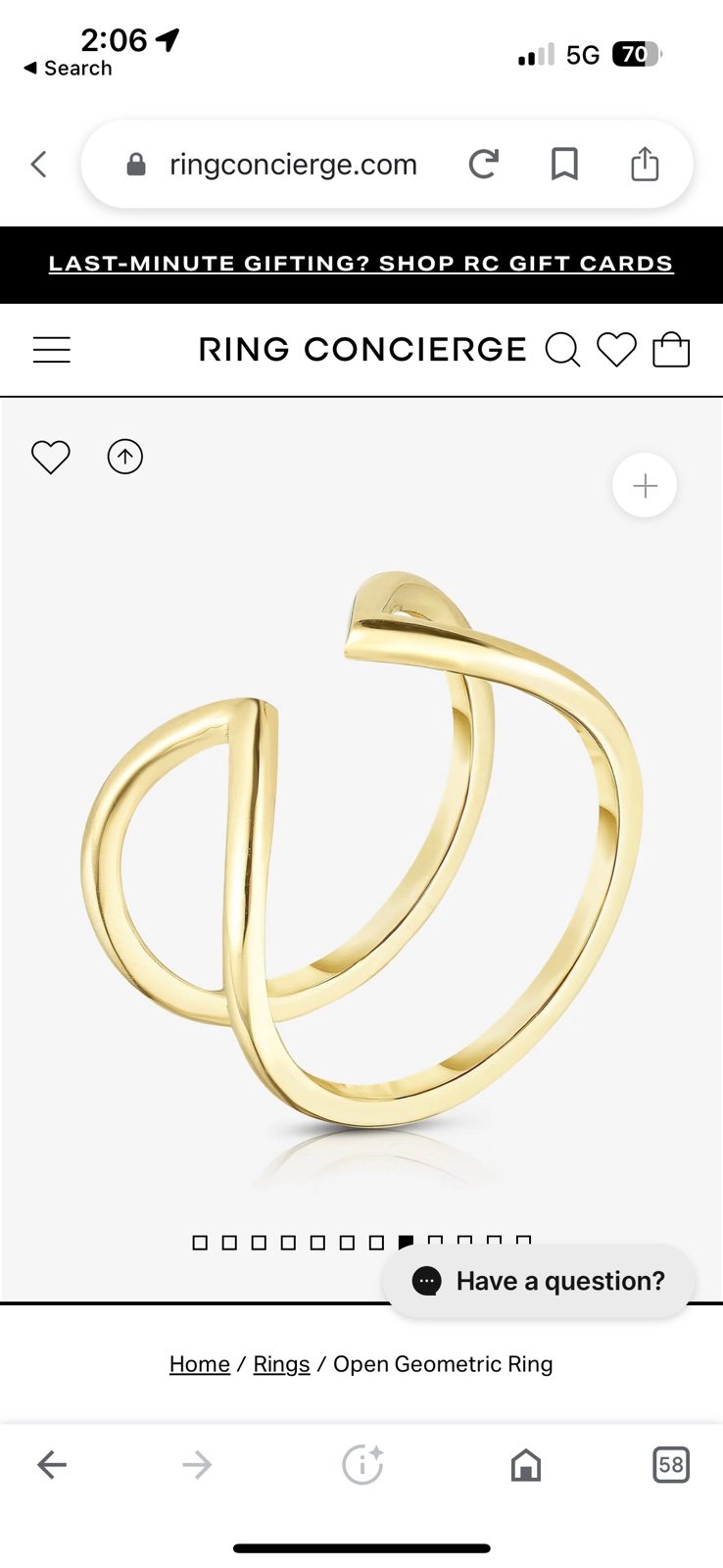The width and height of the screenshot is (723, 1568).
Task: Search the Ring Concierge store
Action: coord(562,350)
